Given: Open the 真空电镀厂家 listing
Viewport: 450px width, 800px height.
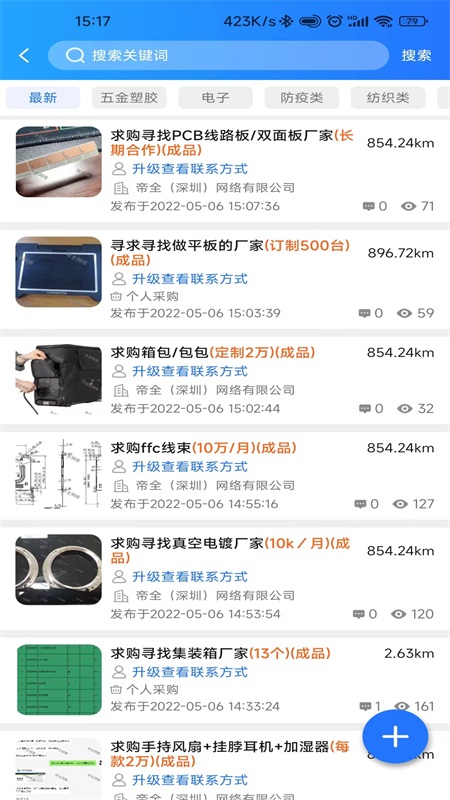Looking at the screenshot, I should (225, 579).
